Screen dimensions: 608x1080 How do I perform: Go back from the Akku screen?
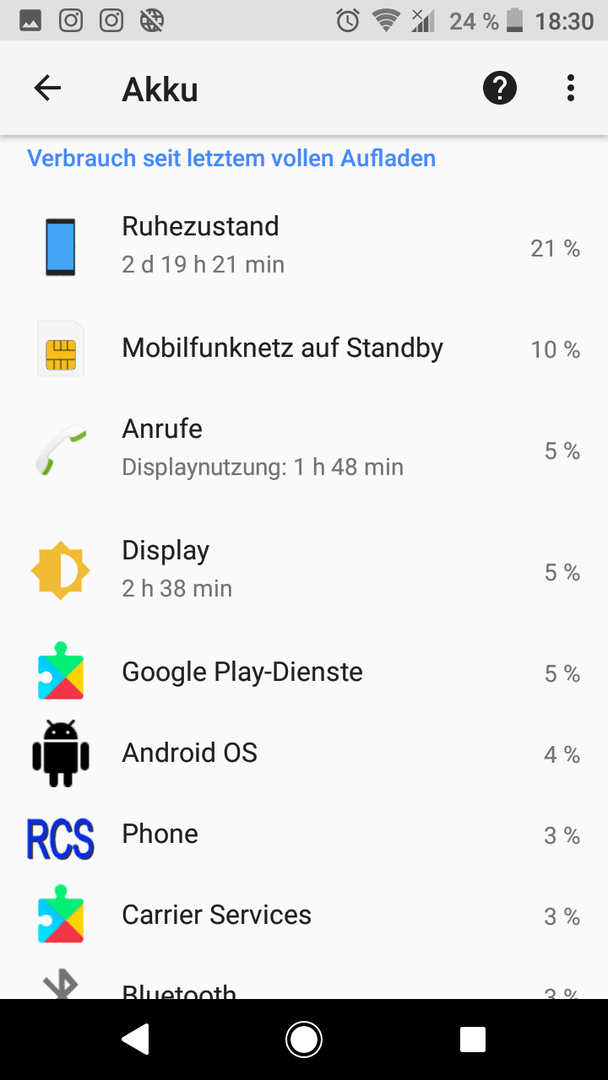tap(48, 88)
